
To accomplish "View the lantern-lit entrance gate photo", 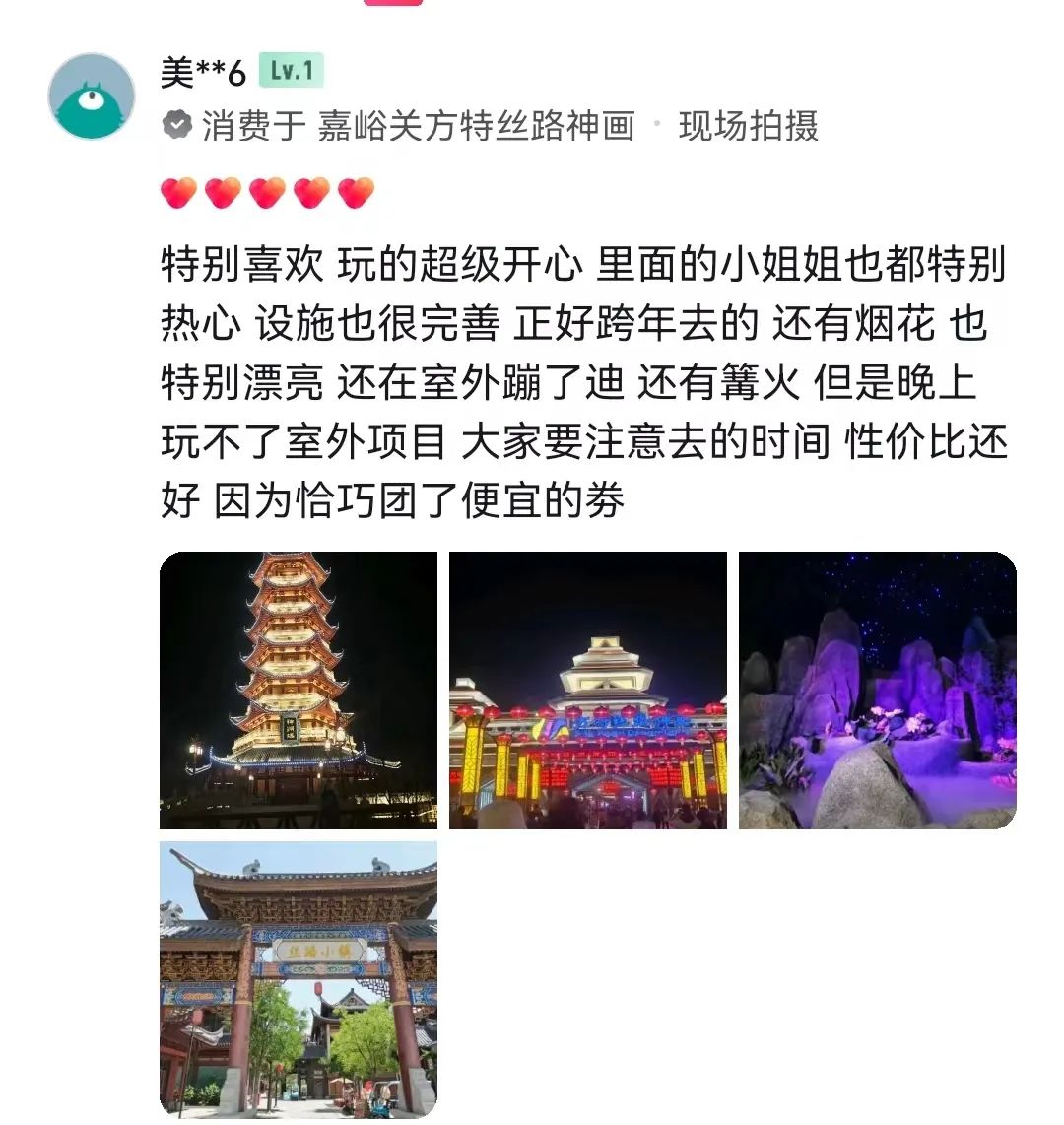I will (588, 690).
